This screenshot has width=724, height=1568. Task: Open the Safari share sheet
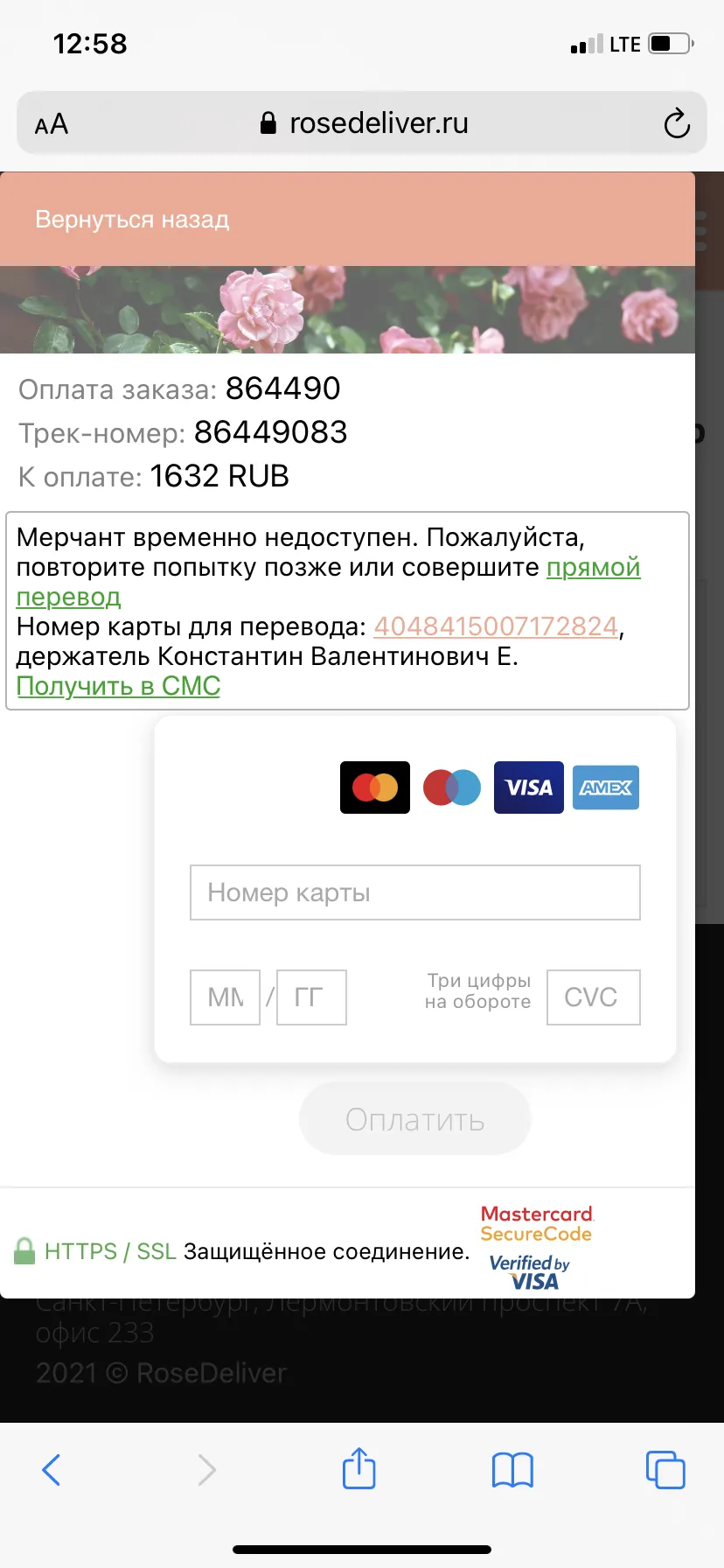point(359,1468)
